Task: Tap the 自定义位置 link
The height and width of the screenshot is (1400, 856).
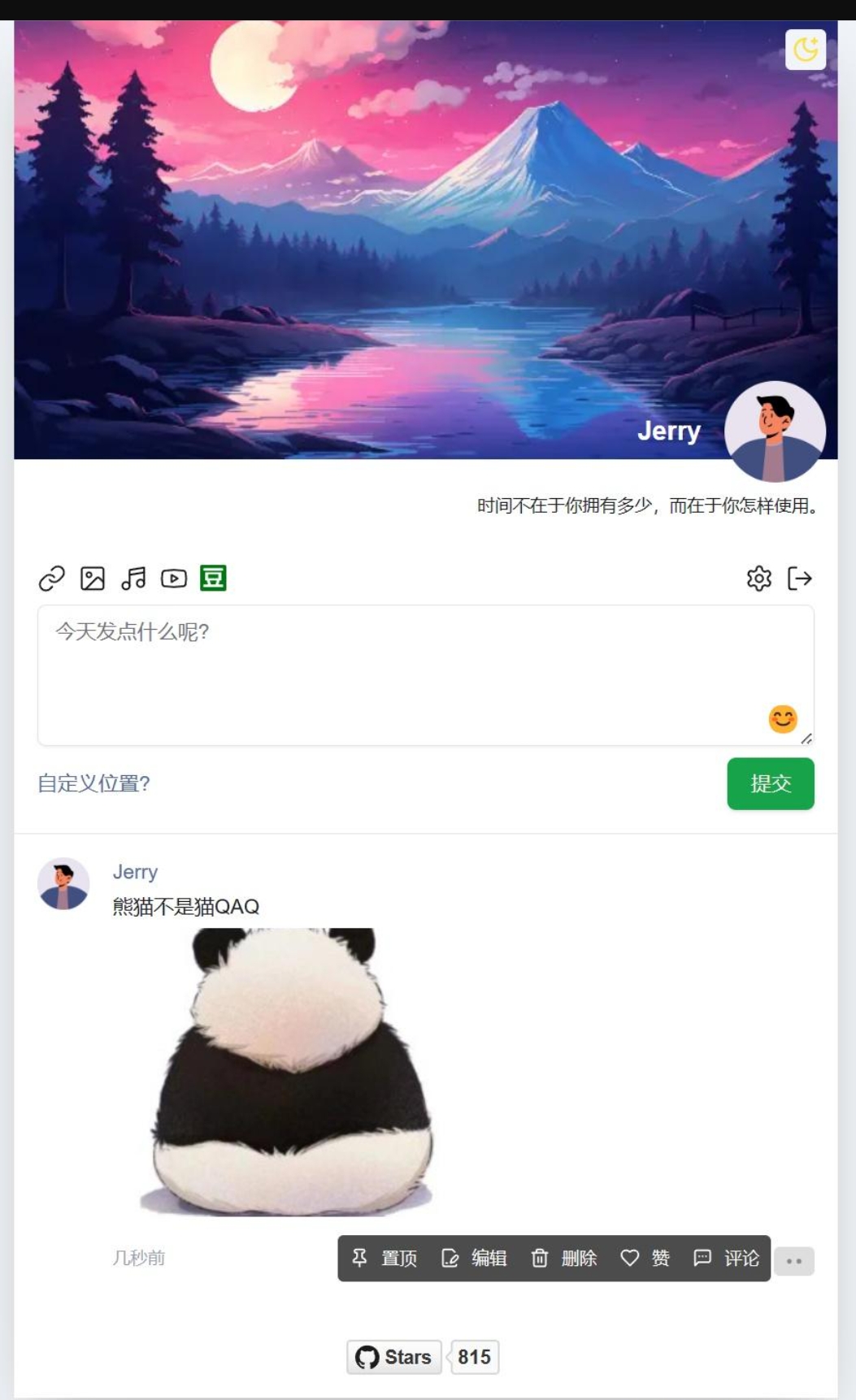Action: pos(94,783)
